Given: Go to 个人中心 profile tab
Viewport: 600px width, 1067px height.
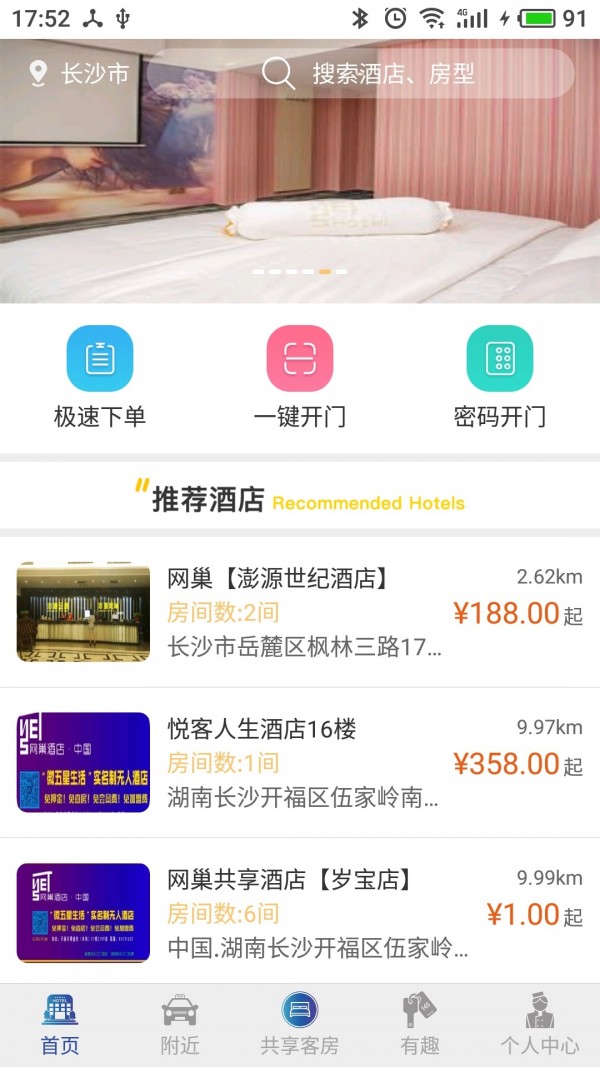Looking at the screenshot, I should (x=540, y=1024).
